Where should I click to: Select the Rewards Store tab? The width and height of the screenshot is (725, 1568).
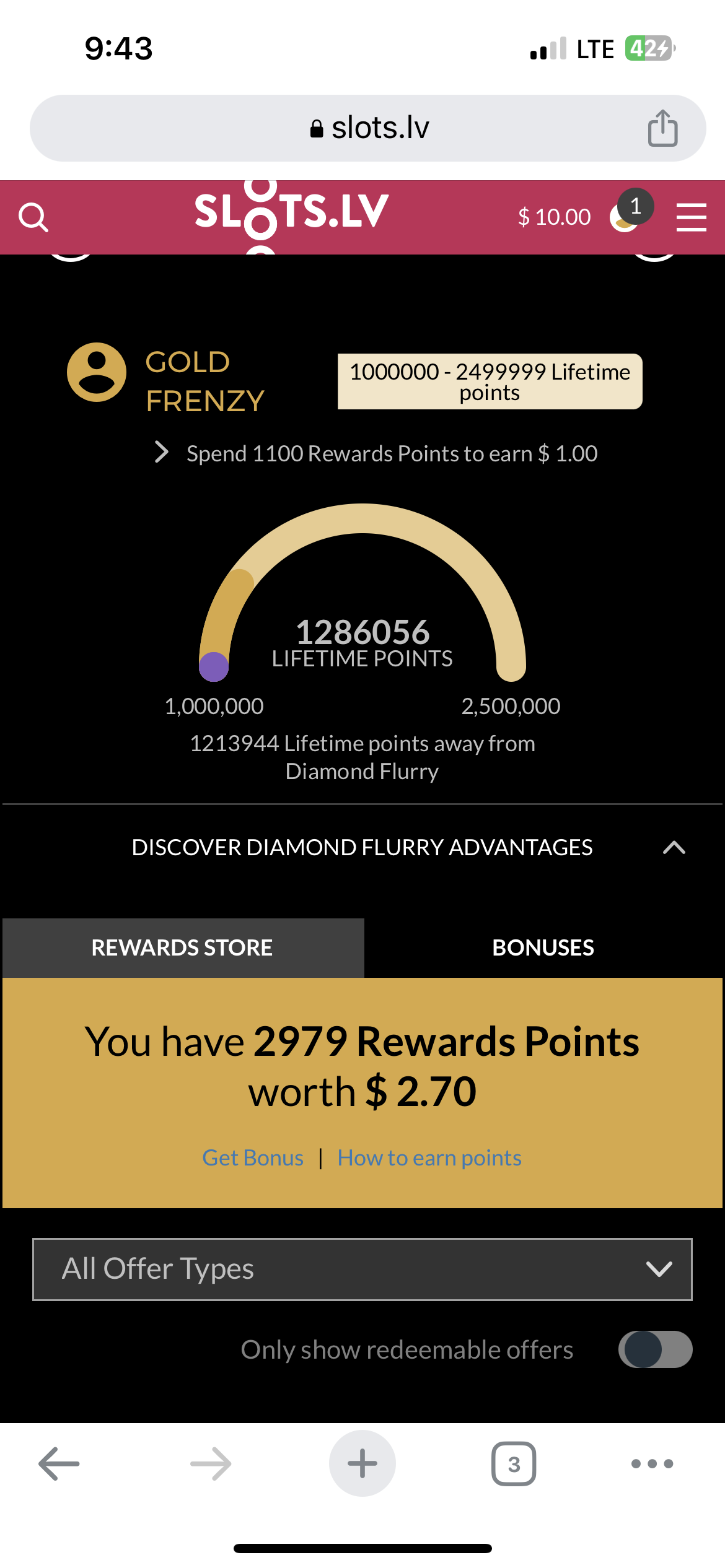(x=182, y=947)
